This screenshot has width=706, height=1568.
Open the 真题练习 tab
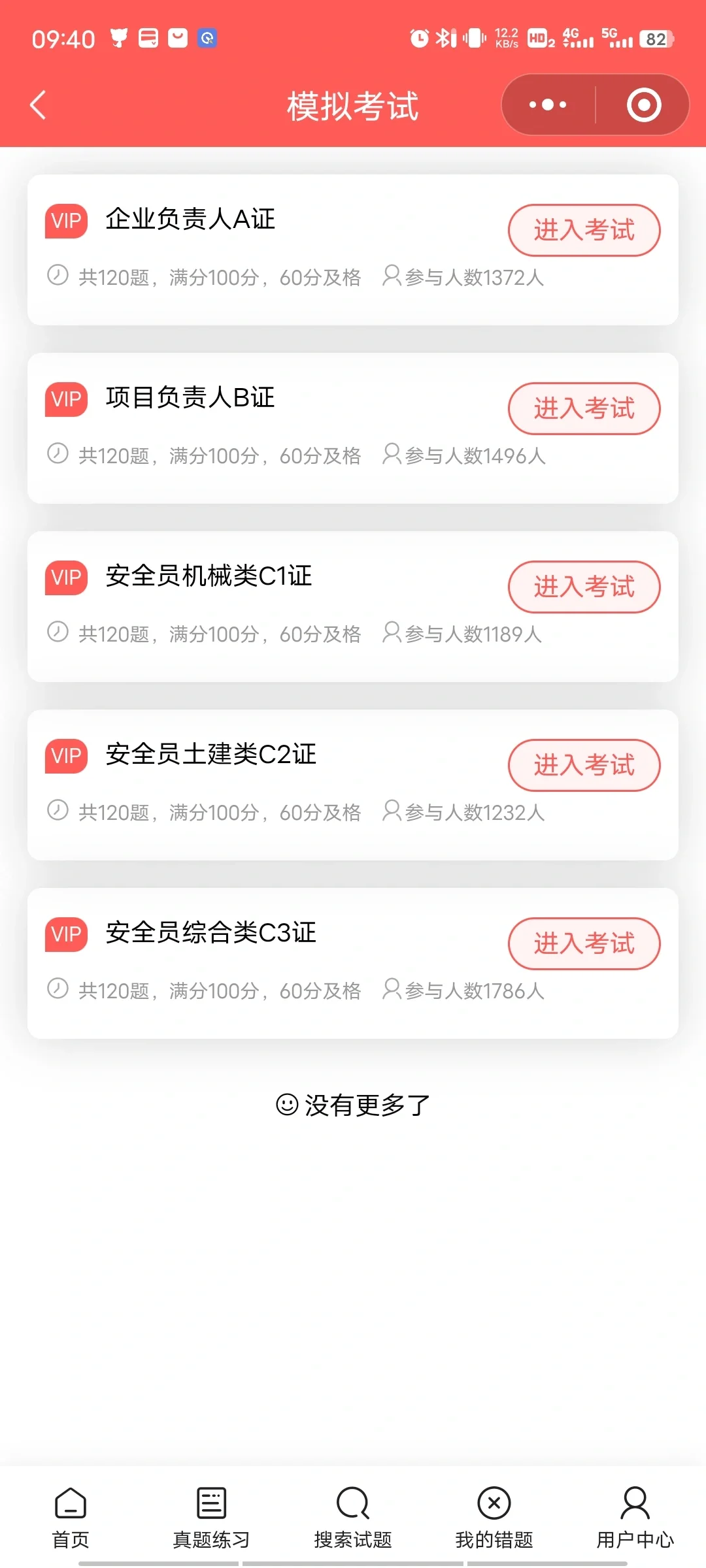(212, 1518)
